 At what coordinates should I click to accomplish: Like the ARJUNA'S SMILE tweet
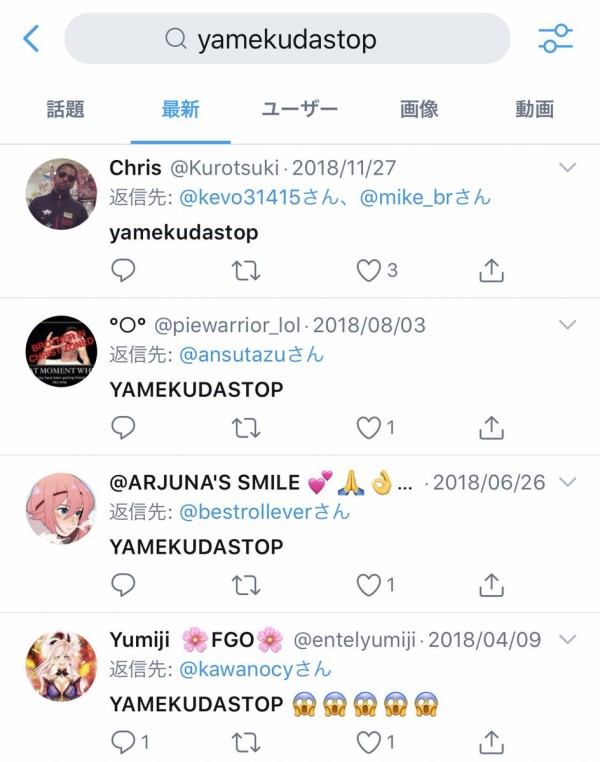[x=370, y=584]
